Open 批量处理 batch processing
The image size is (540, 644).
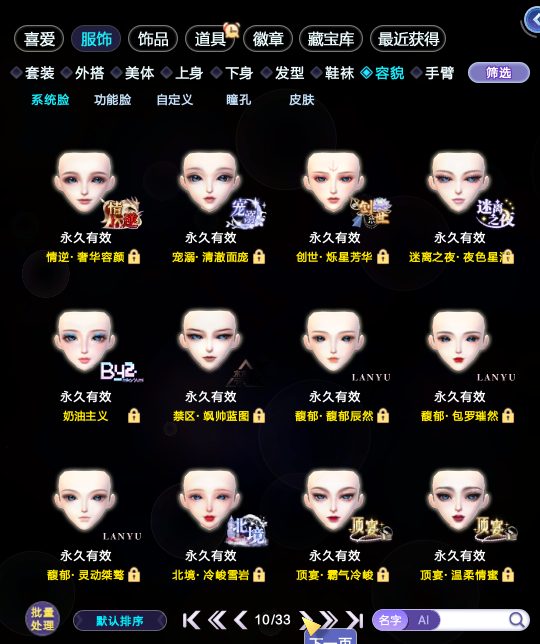point(42,619)
